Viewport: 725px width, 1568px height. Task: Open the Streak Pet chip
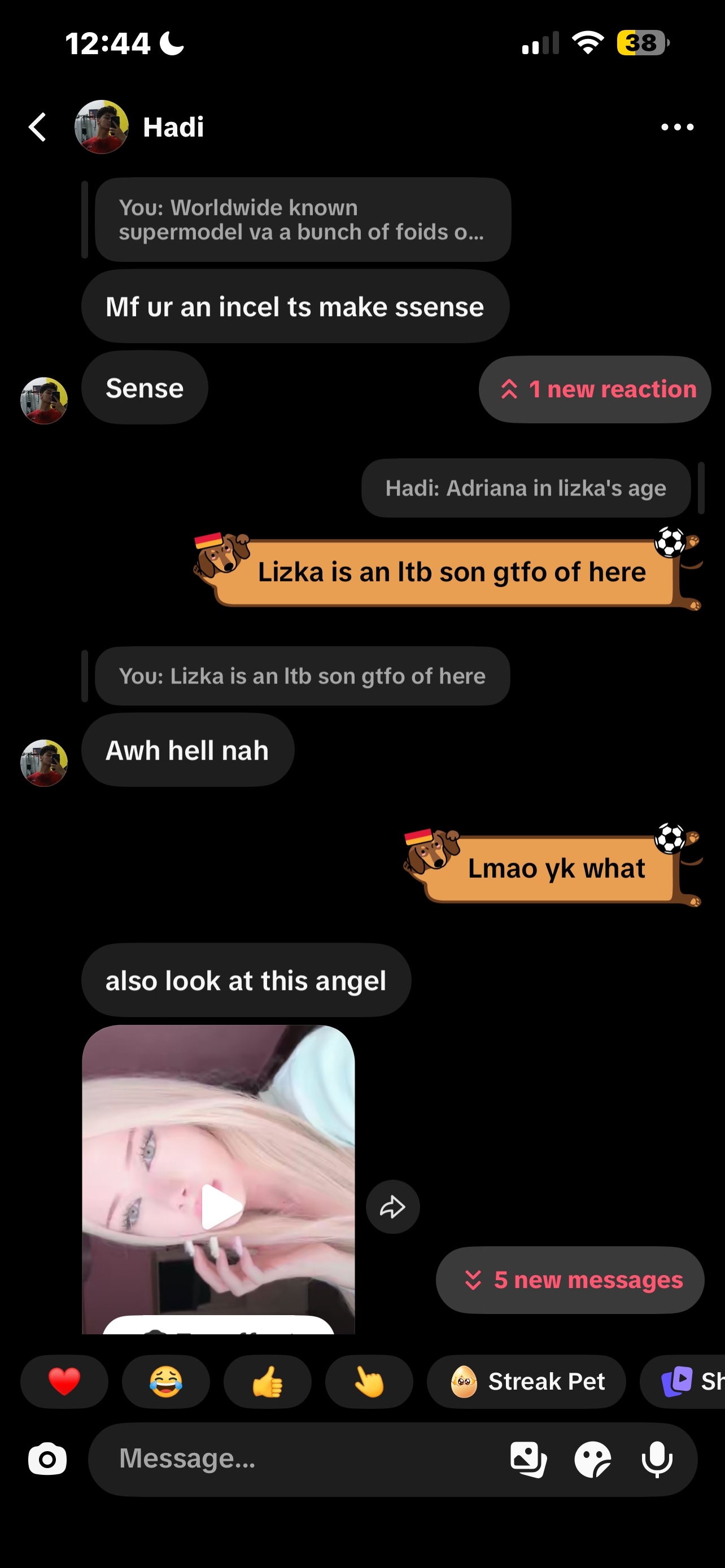527,1381
